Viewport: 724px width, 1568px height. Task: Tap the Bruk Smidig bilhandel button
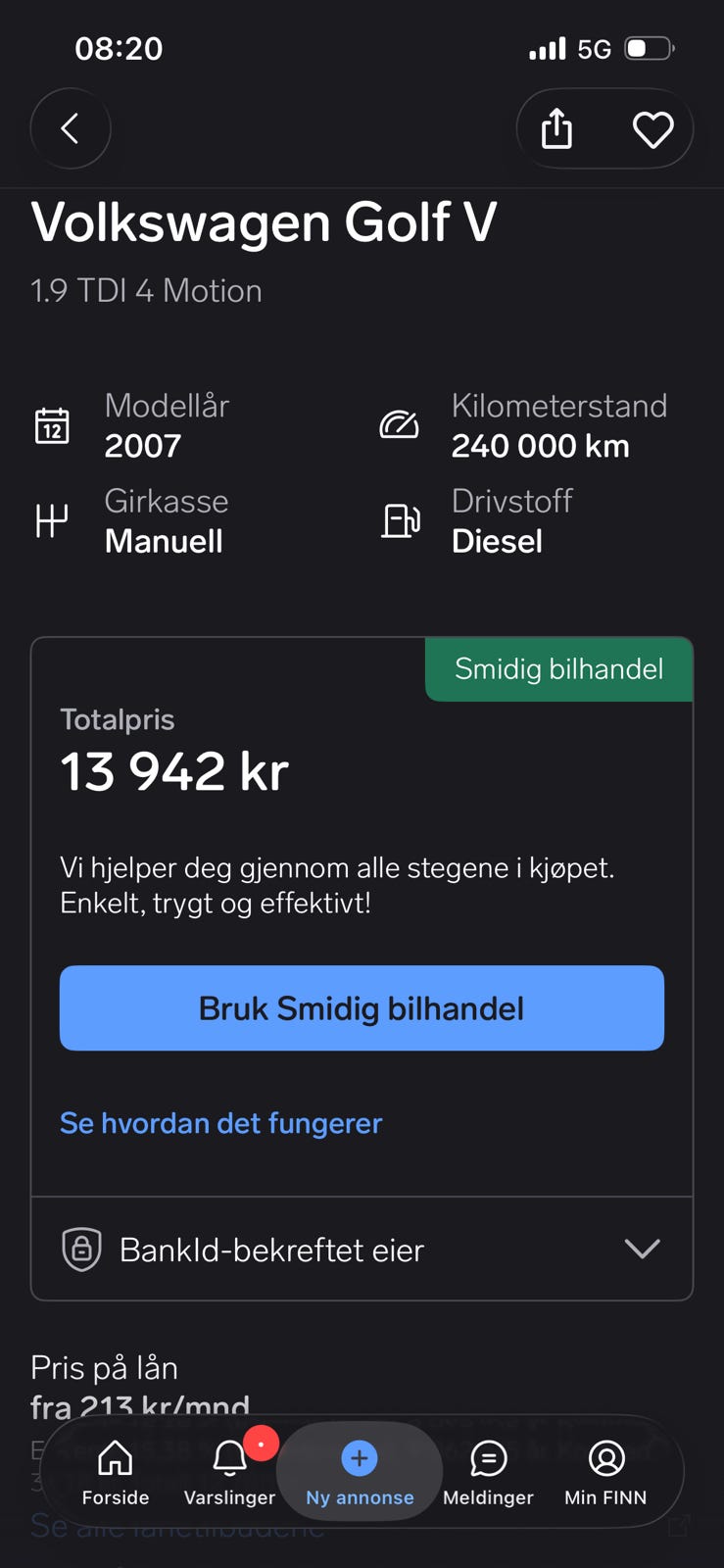pos(362,1008)
